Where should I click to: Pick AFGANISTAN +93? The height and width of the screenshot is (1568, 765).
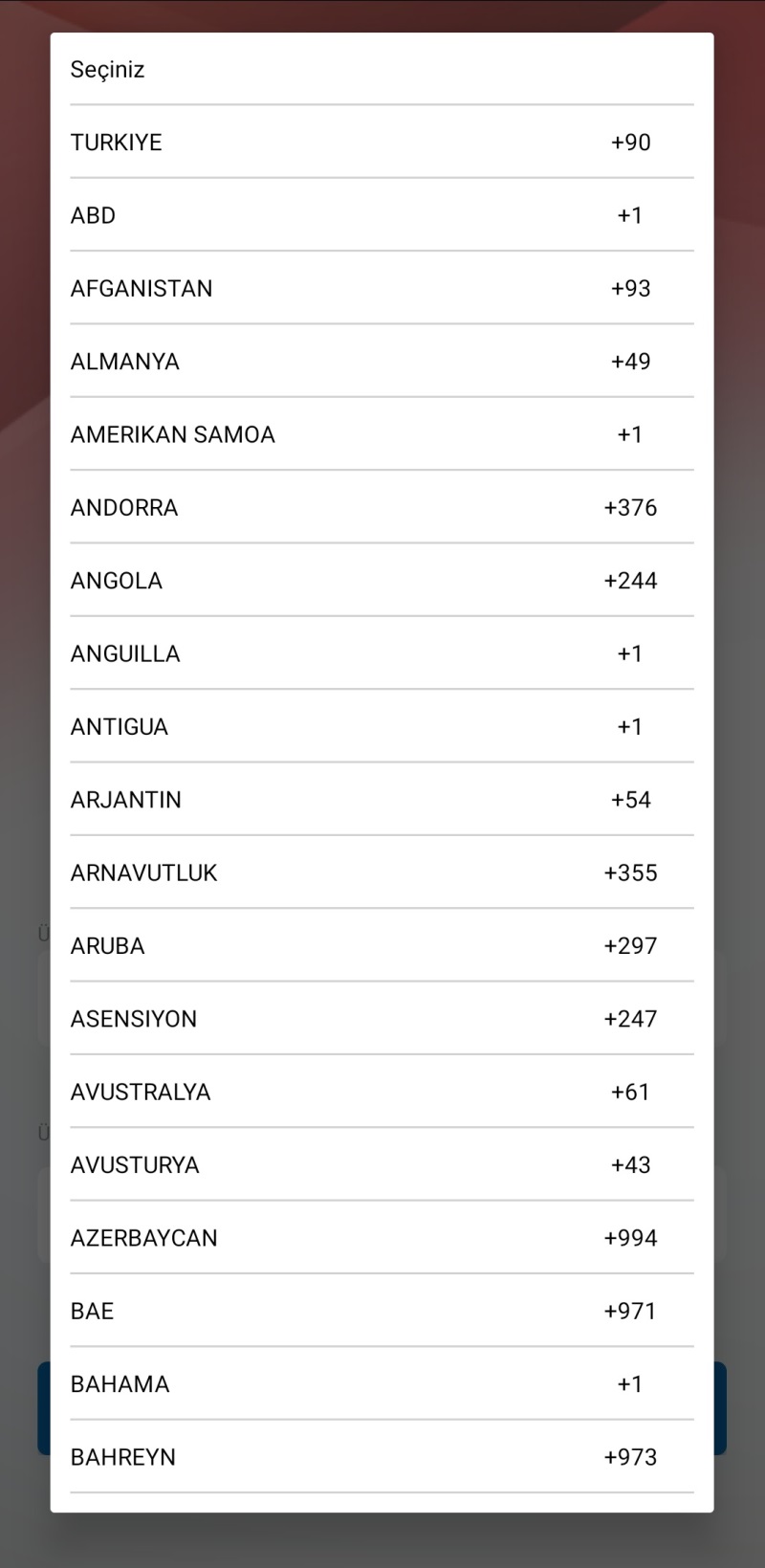(x=382, y=288)
